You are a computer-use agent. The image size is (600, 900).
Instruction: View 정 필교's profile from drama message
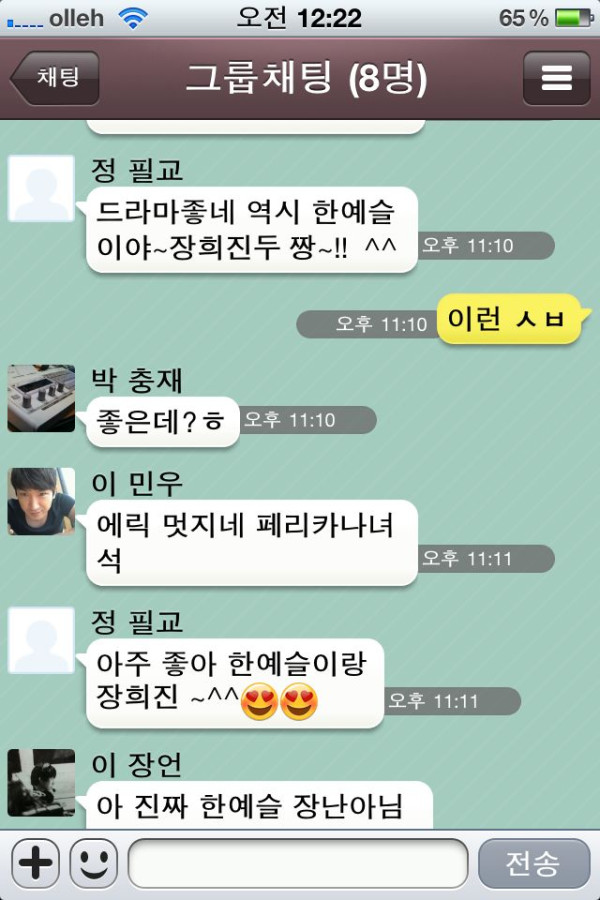pos(41,188)
